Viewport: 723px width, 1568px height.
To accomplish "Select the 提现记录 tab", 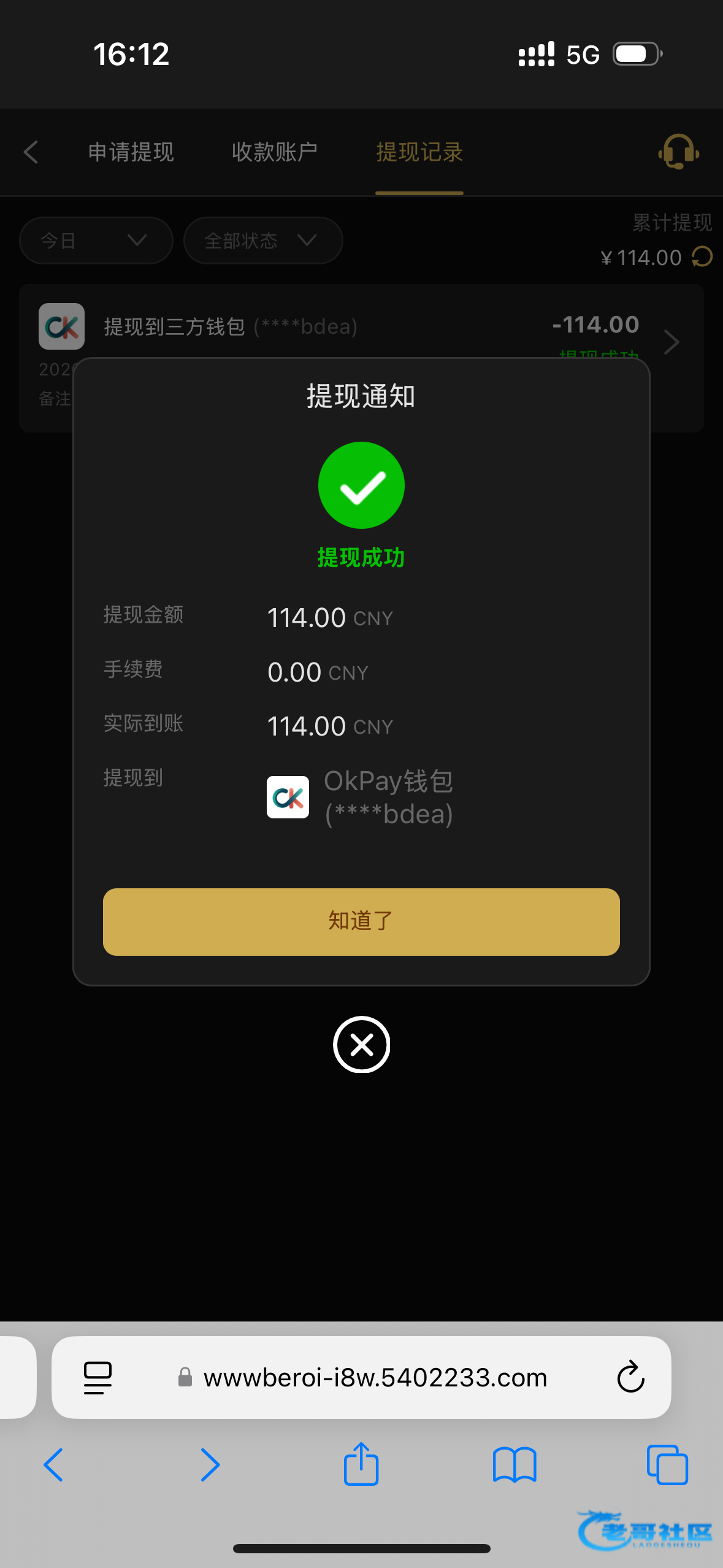I will (x=419, y=152).
